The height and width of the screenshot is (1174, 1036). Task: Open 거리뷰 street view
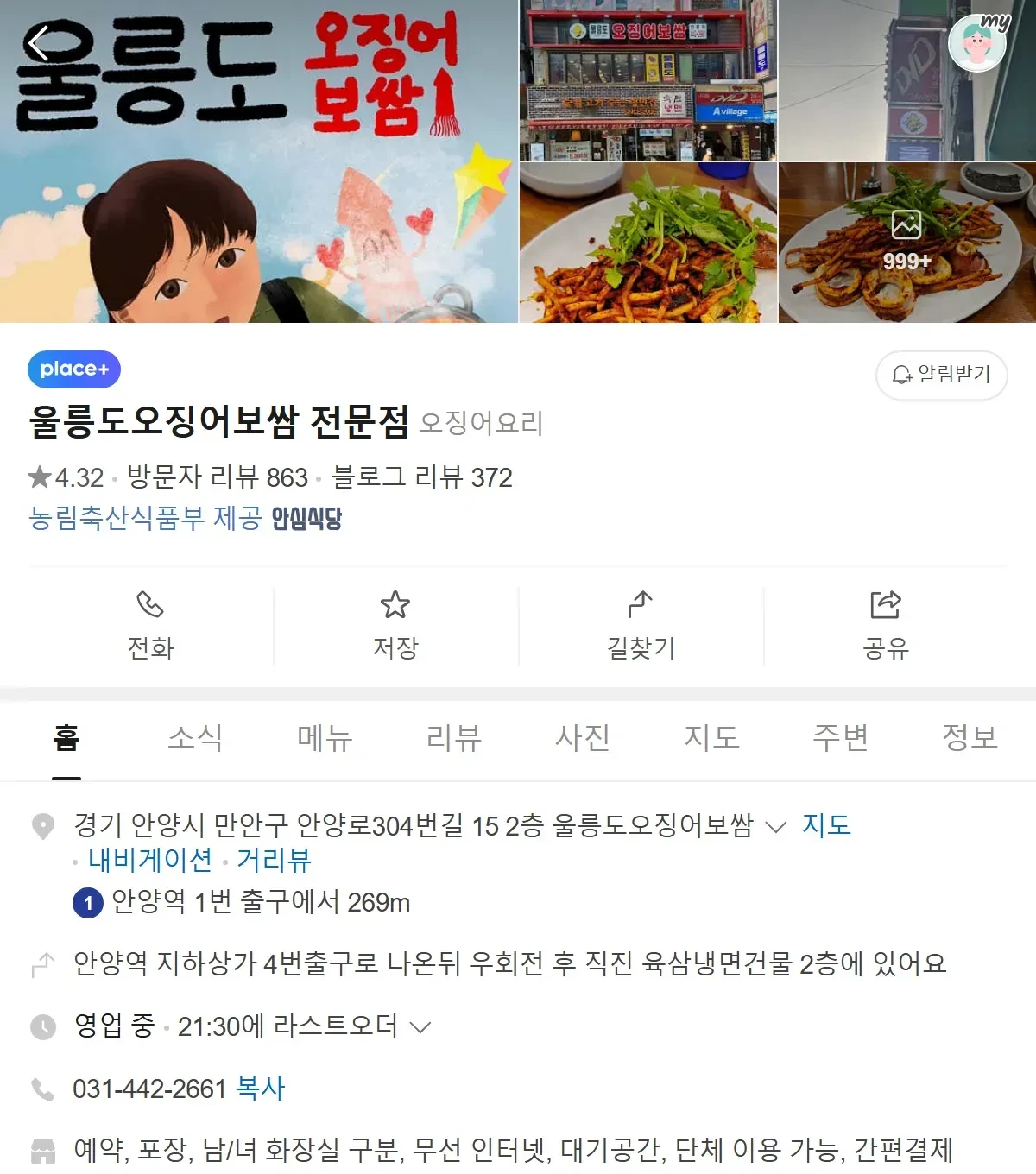point(274,861)
